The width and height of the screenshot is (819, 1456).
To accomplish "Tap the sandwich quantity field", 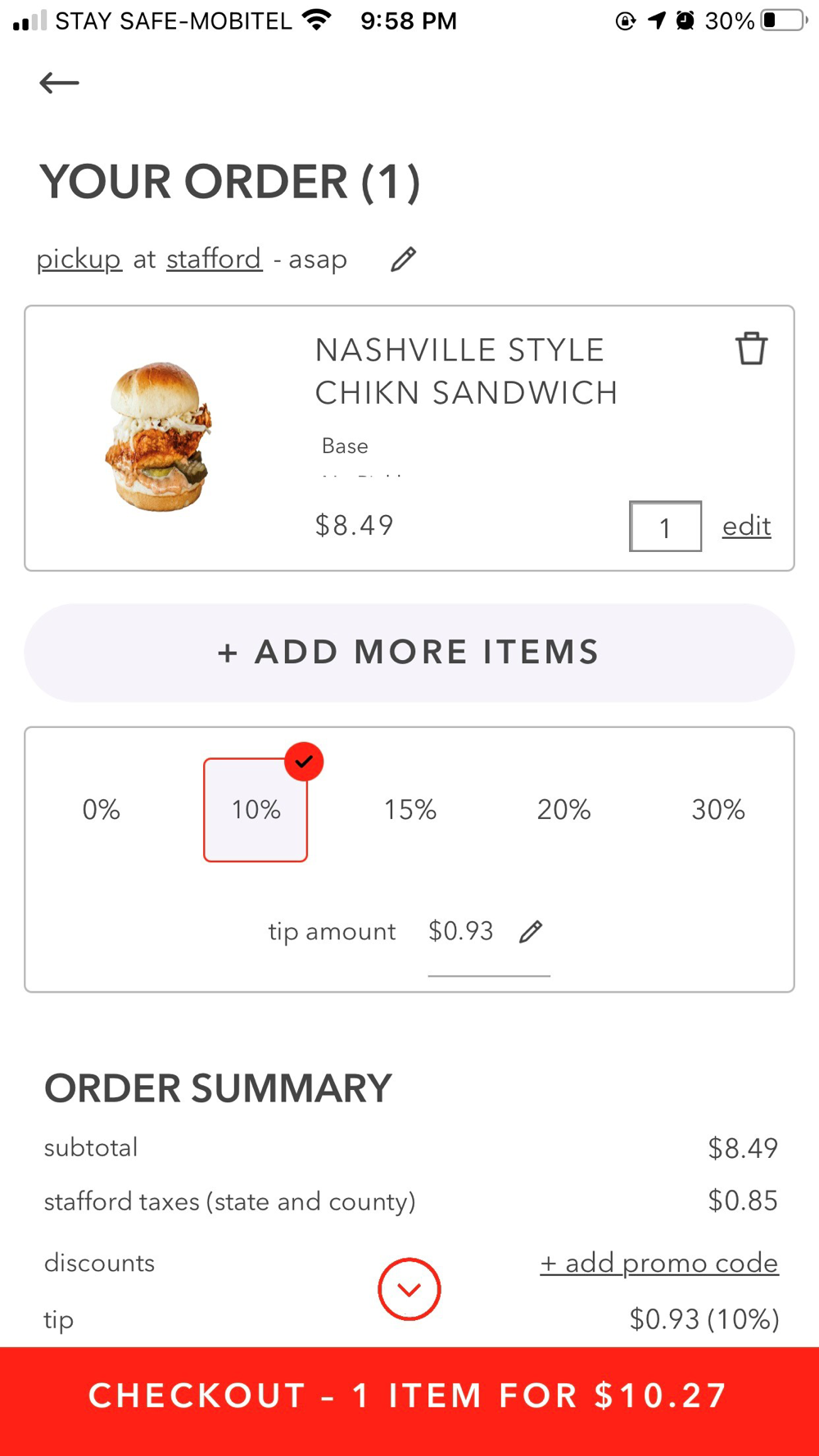I will coord(665,527).
